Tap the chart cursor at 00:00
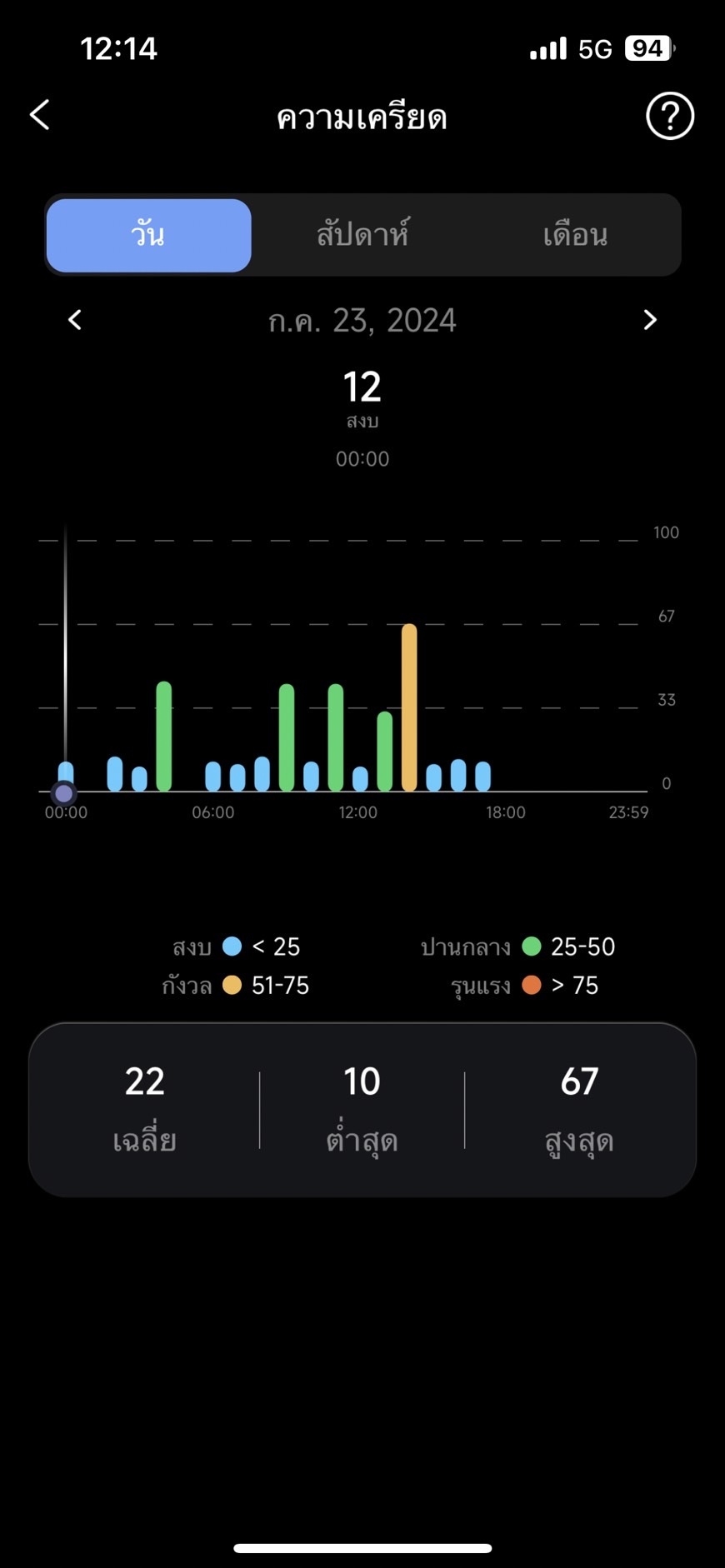 (64, 793)
